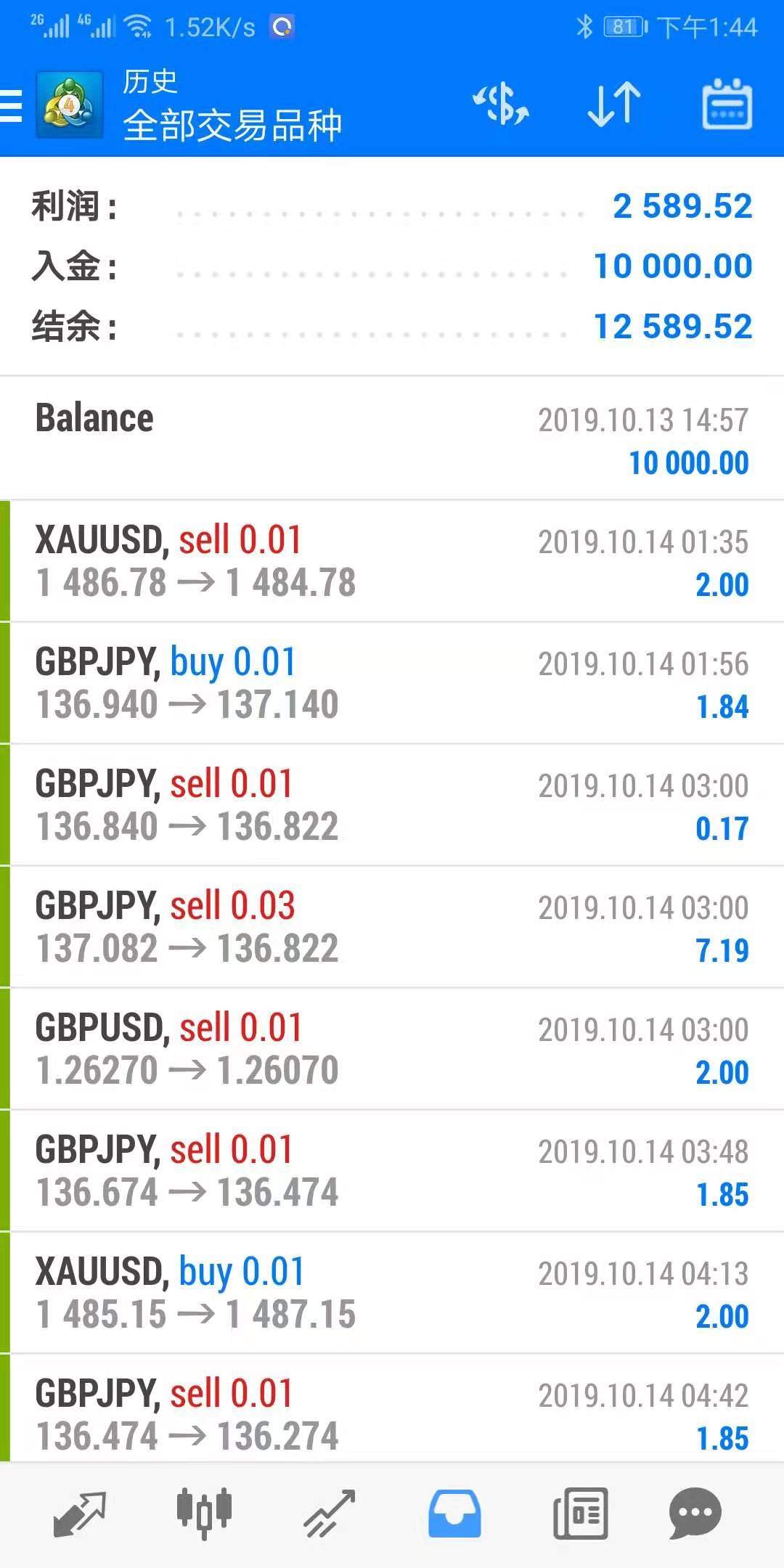Select the History inbox tab

click(454, 1514)
